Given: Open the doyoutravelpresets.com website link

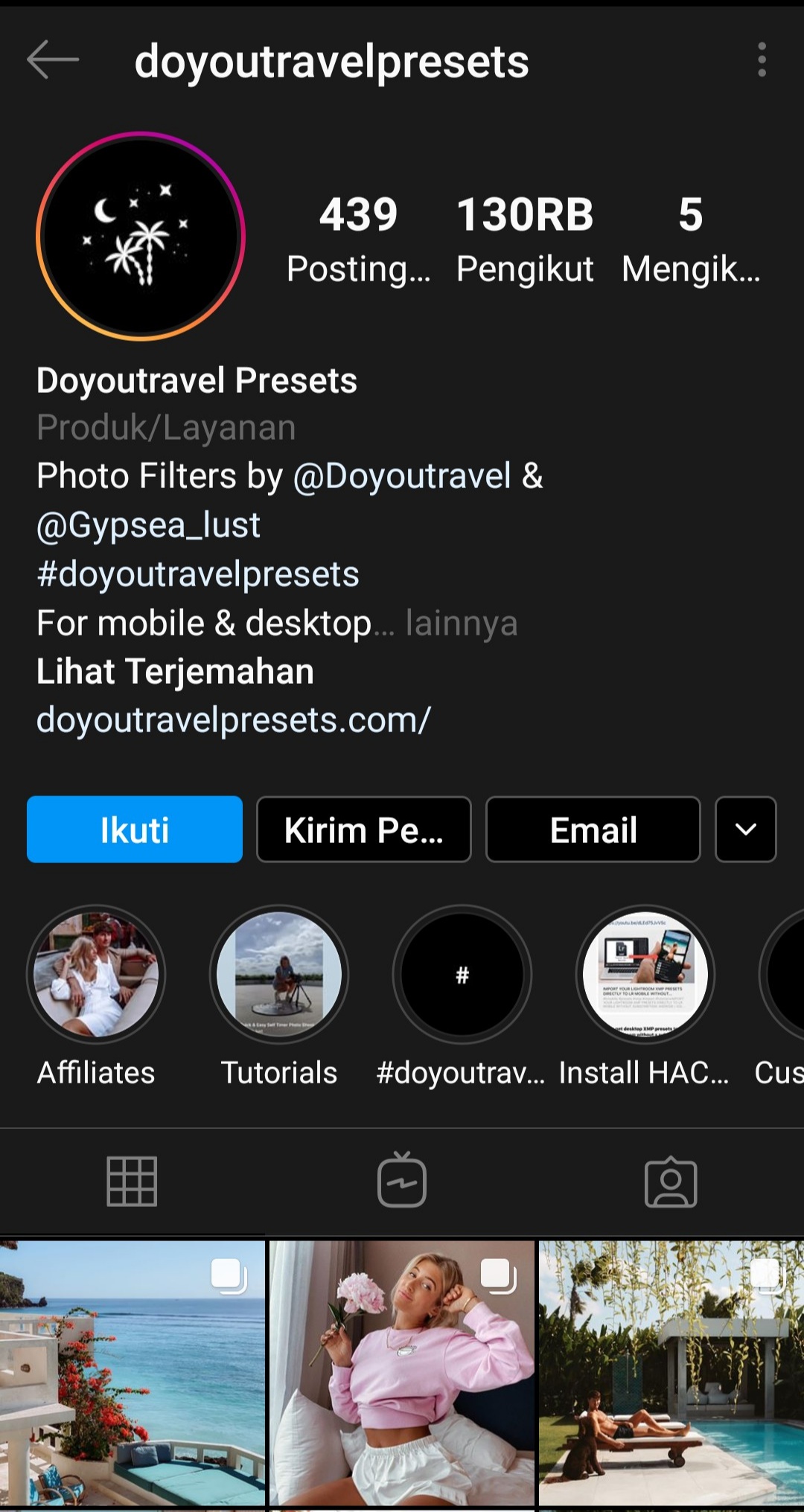Looking at the screenshot, I should click(x=234, y=720).
